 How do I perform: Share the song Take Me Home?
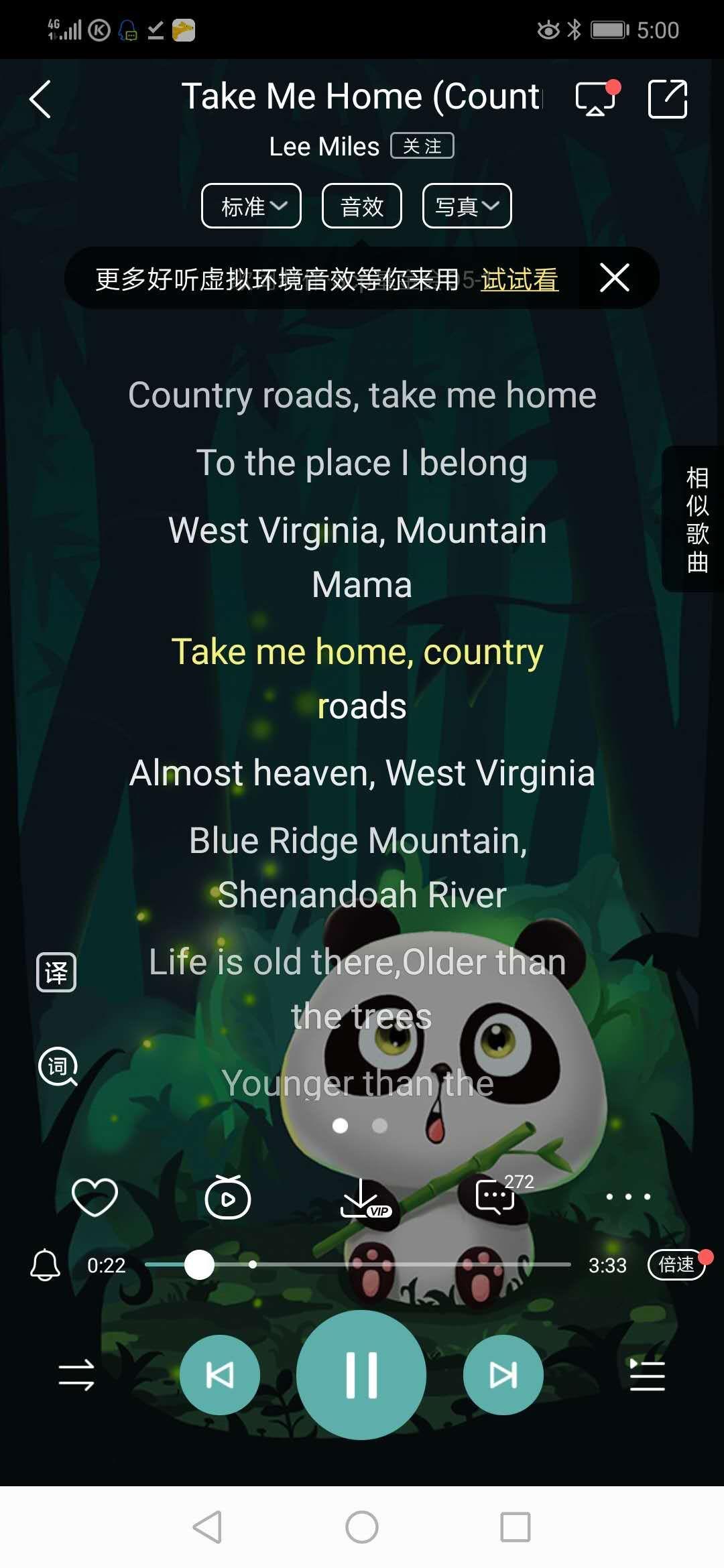[x=668, y=99]
